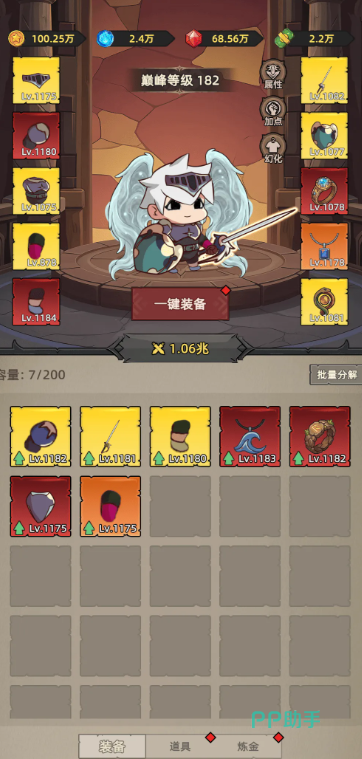The height and width of the screenshot is (759, 362).
Task: Open the equipped Lv.1178 necklace slot
Action: pyautogui.click(x=324, y=246)
